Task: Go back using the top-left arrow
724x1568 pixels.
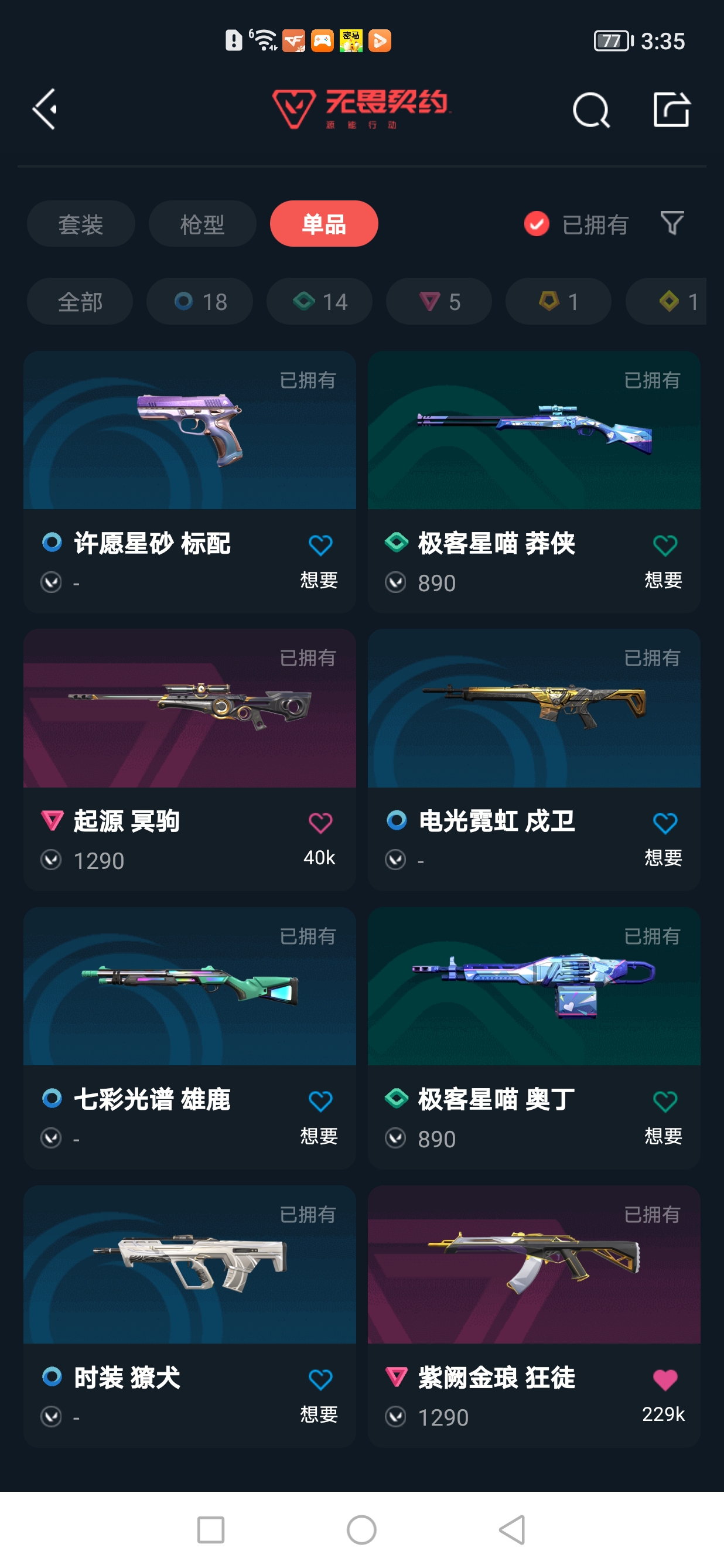Action: pos(45,109)
